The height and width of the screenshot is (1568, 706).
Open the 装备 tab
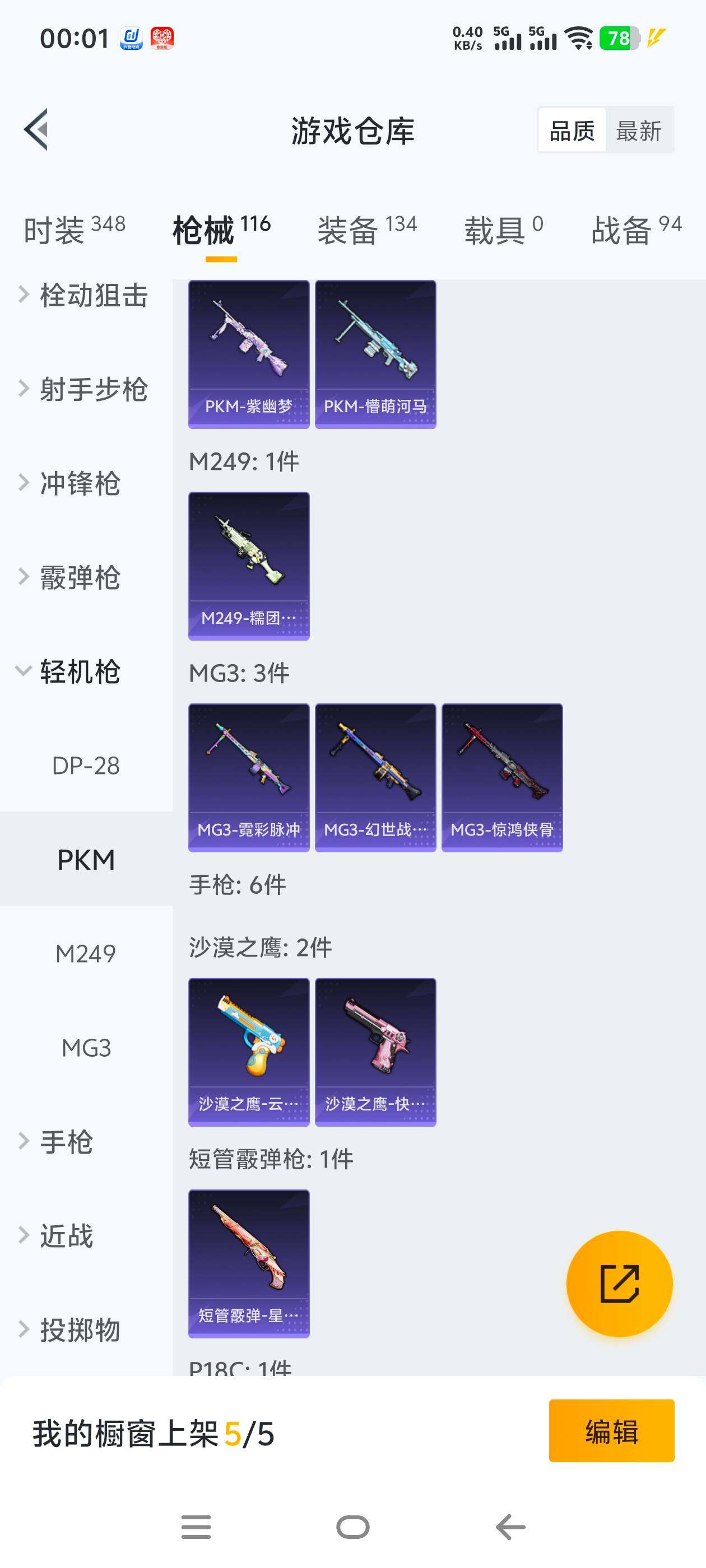[366, 230]
